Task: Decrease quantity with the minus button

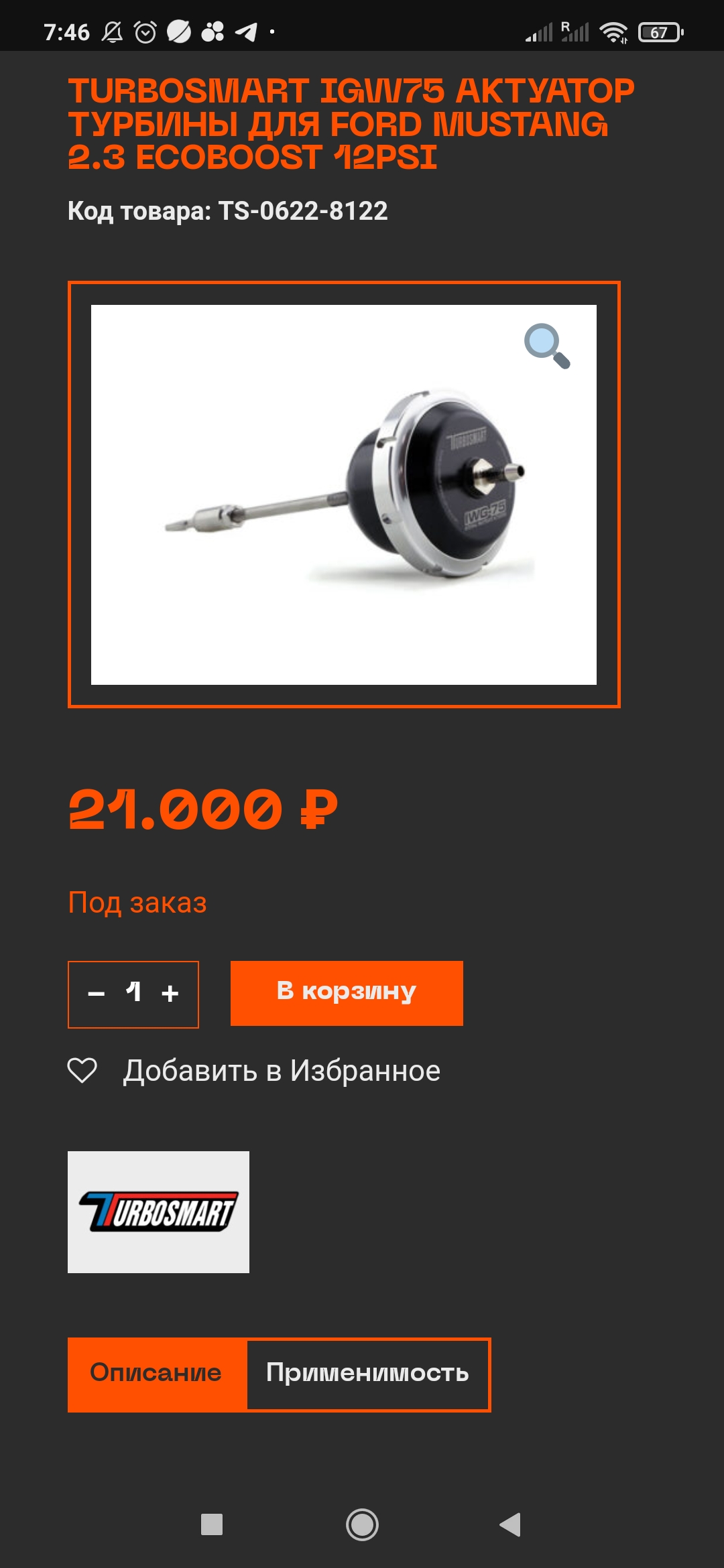Action: click(x=97, y=994)
